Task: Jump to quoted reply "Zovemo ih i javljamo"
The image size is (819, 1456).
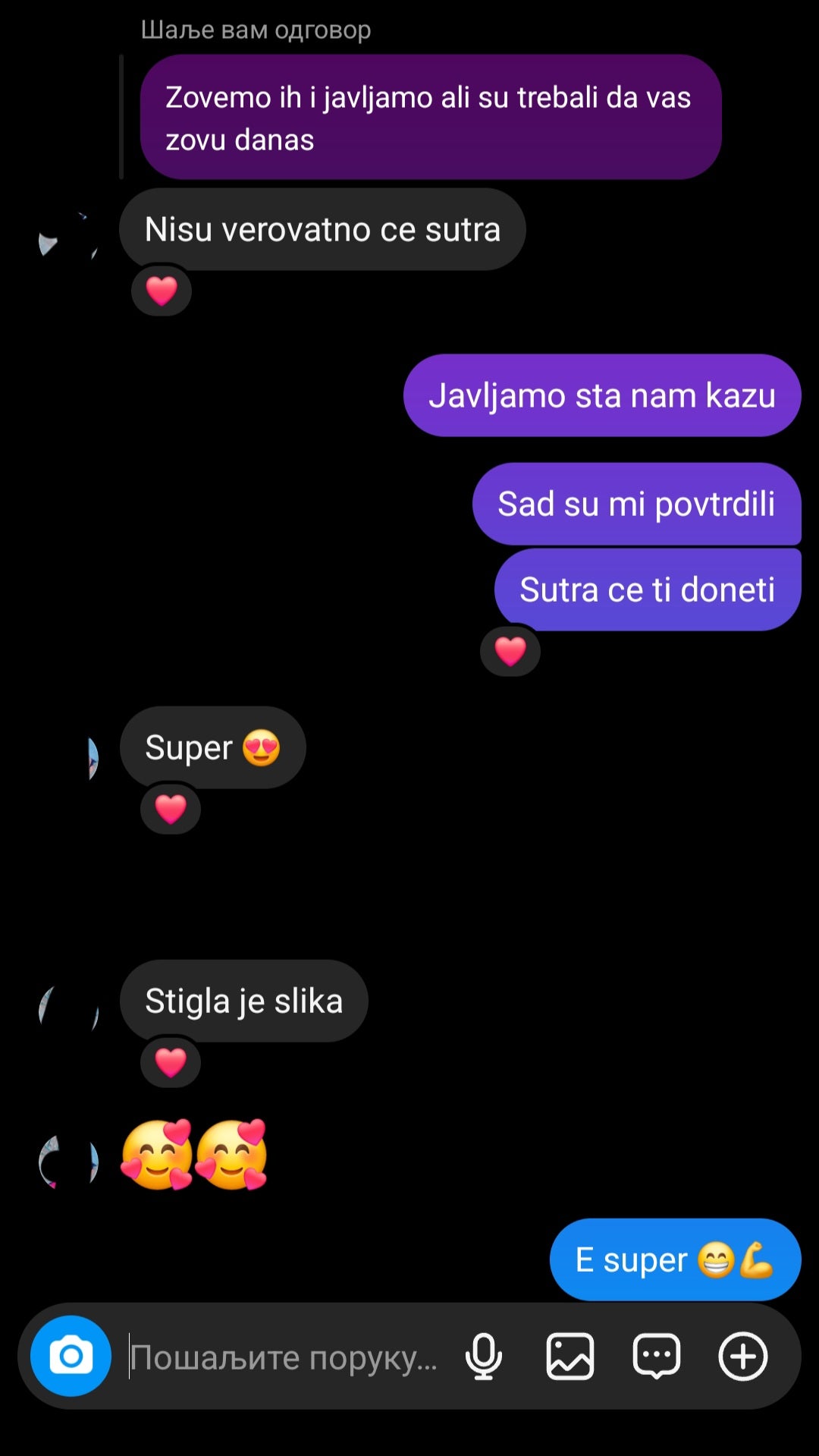Action: [x=430, y=118]
